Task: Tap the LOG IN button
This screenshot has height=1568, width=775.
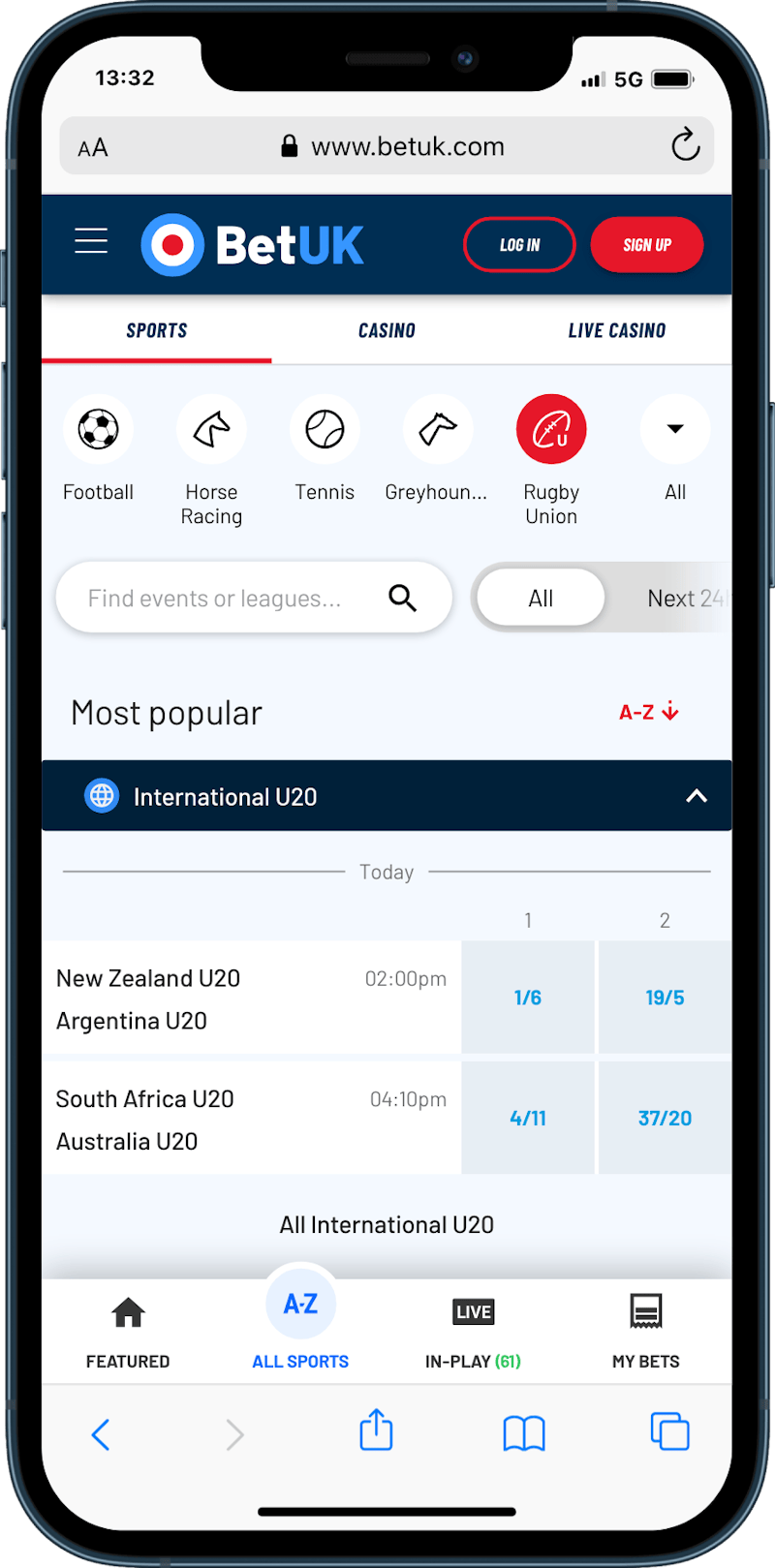Action: [x=519, y=245]
